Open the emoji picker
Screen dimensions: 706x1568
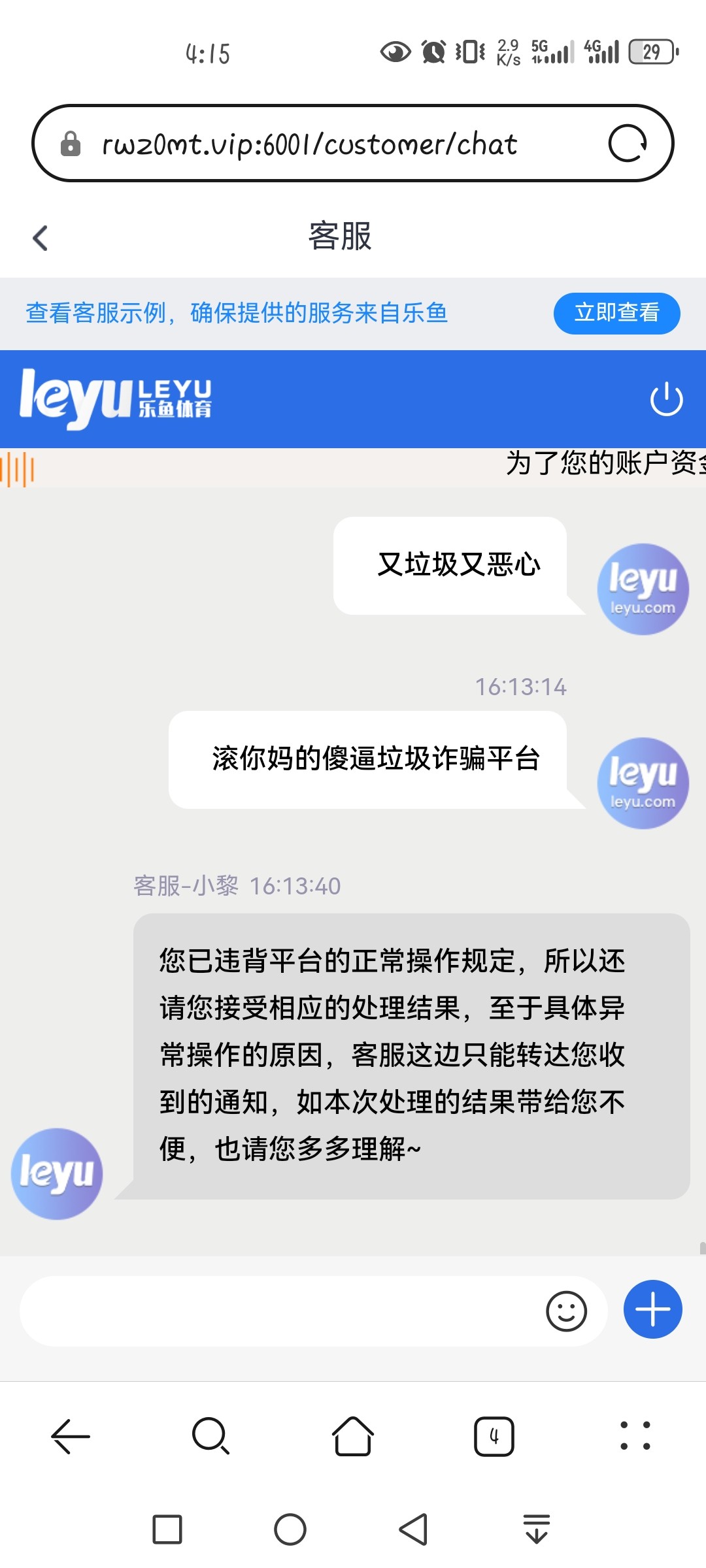[566, 1311]
